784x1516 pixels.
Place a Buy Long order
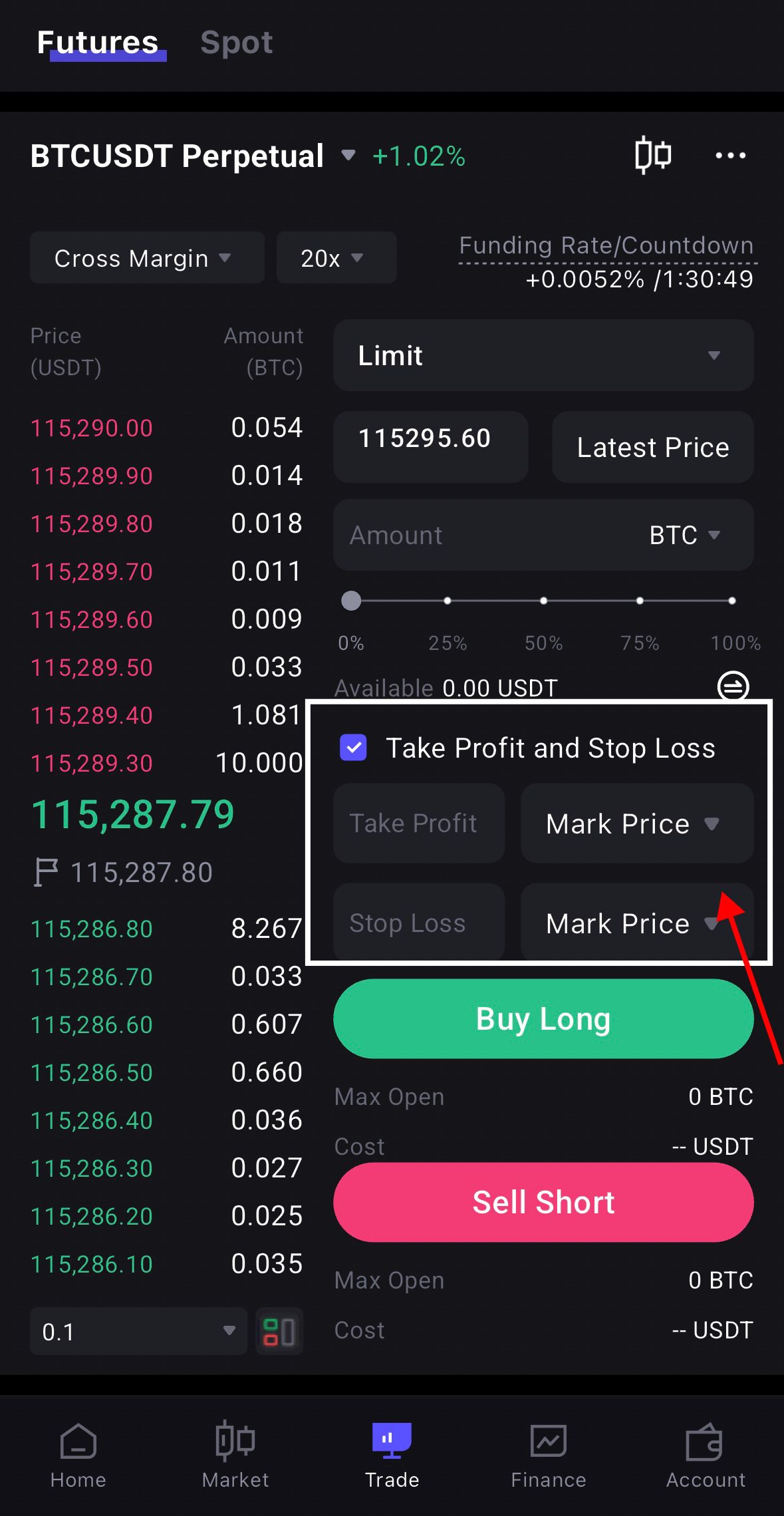tap(543, 1018)
